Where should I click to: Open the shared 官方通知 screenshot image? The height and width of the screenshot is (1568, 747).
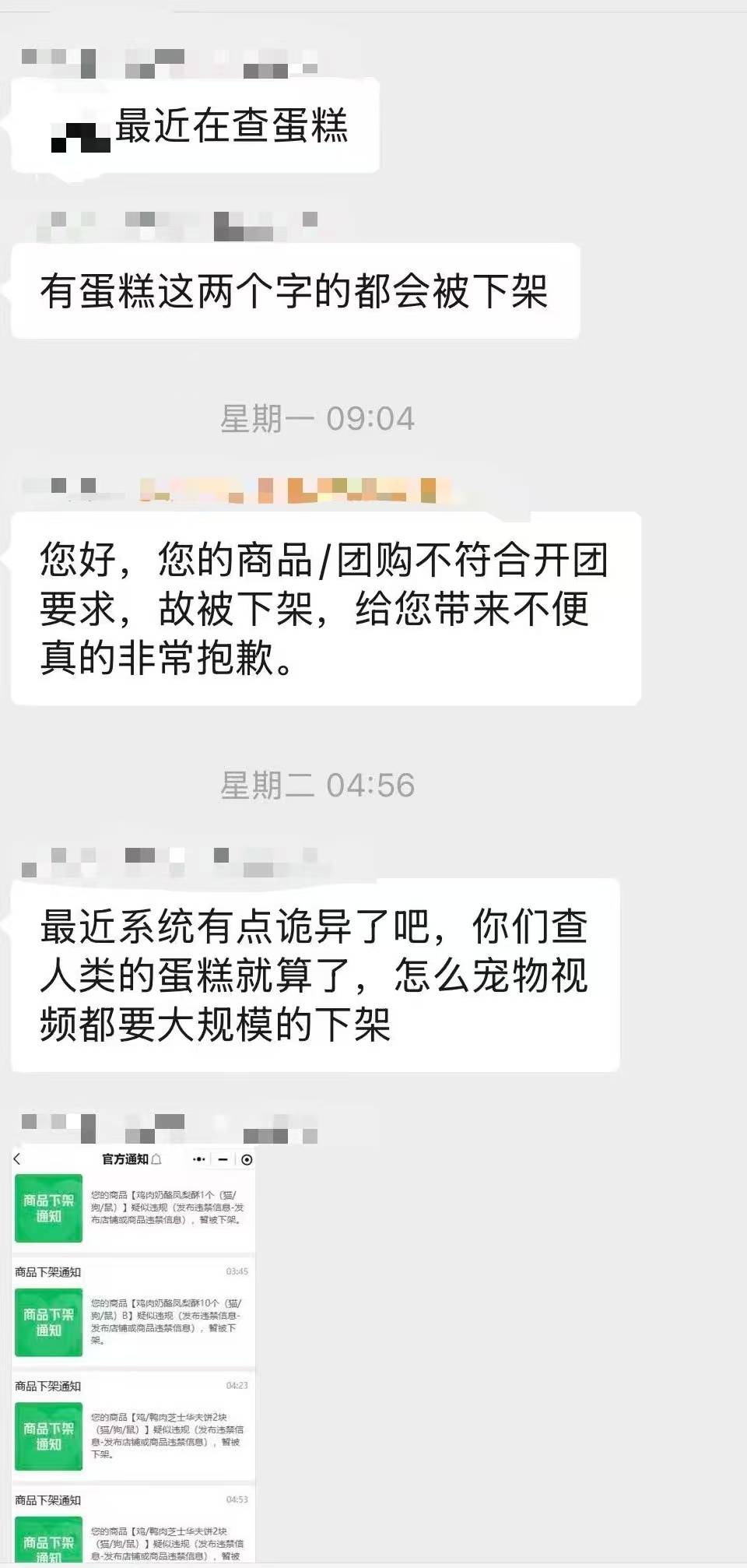(x=133, y=1355)
